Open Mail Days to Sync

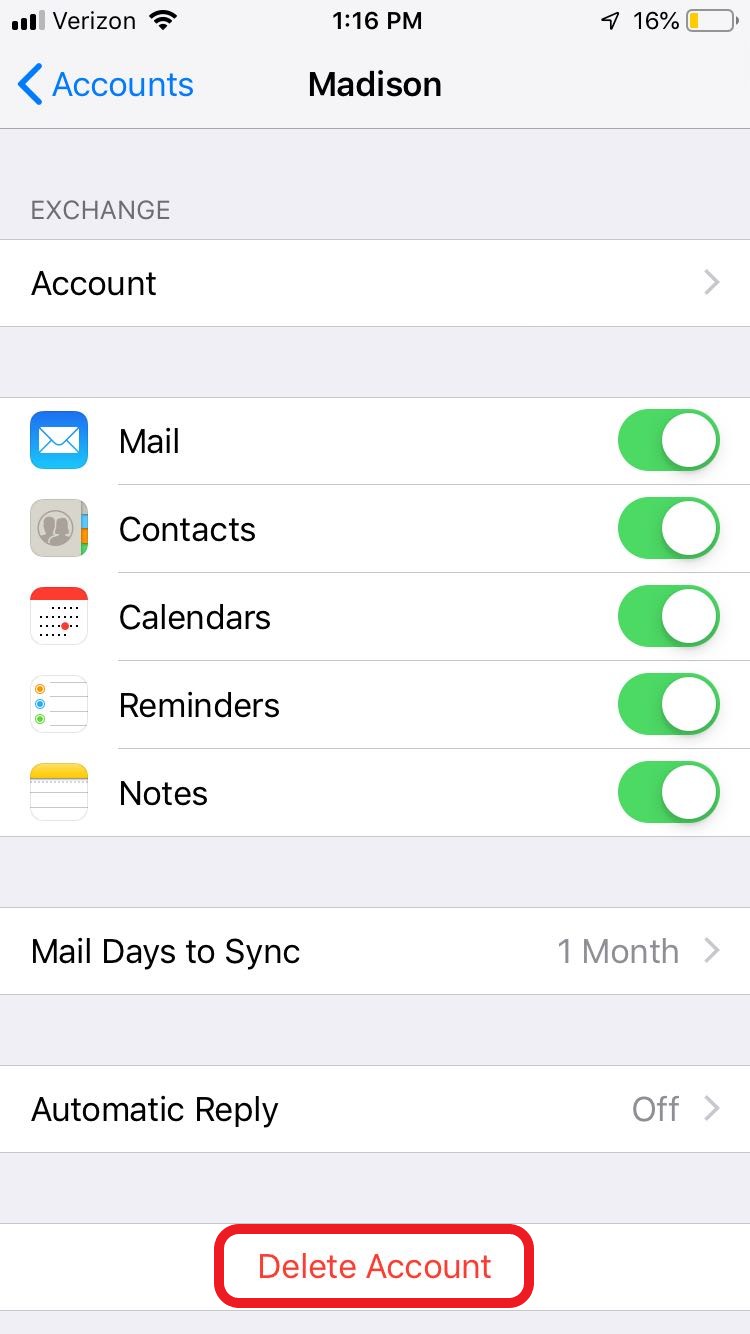375,951
